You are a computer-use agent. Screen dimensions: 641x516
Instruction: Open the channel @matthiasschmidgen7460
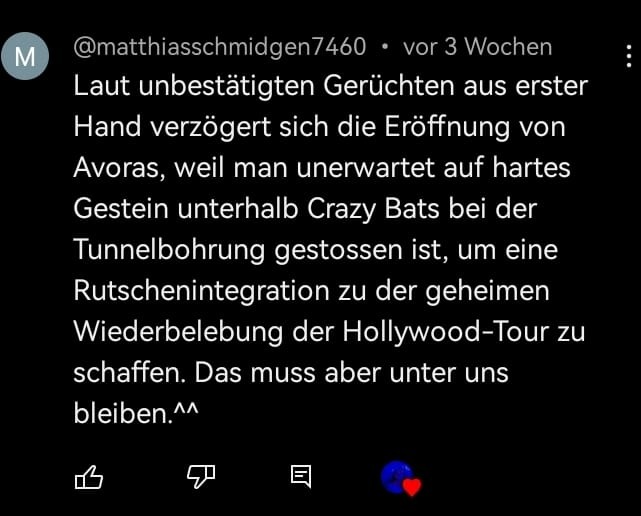tap(220, 46)
